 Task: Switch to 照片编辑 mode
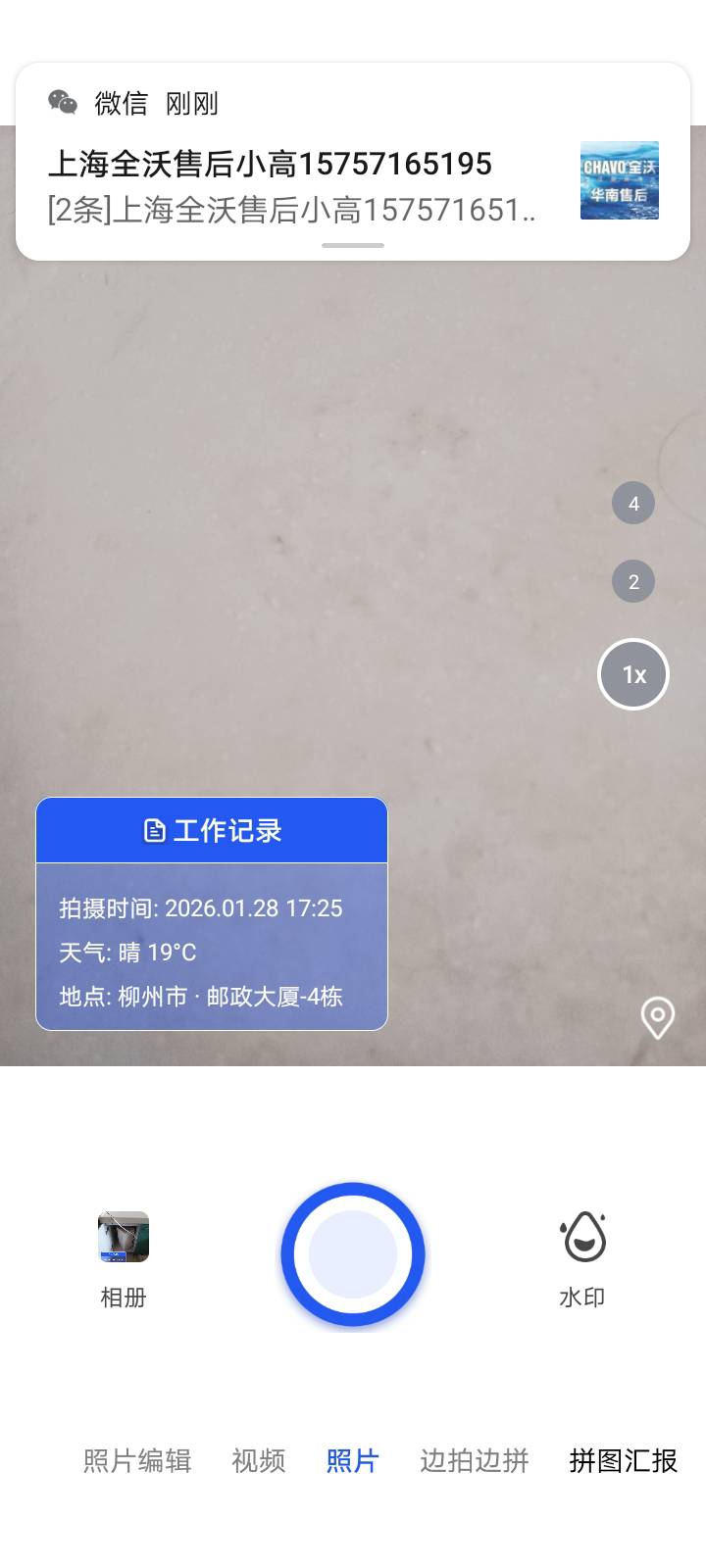coord(137,1461)
